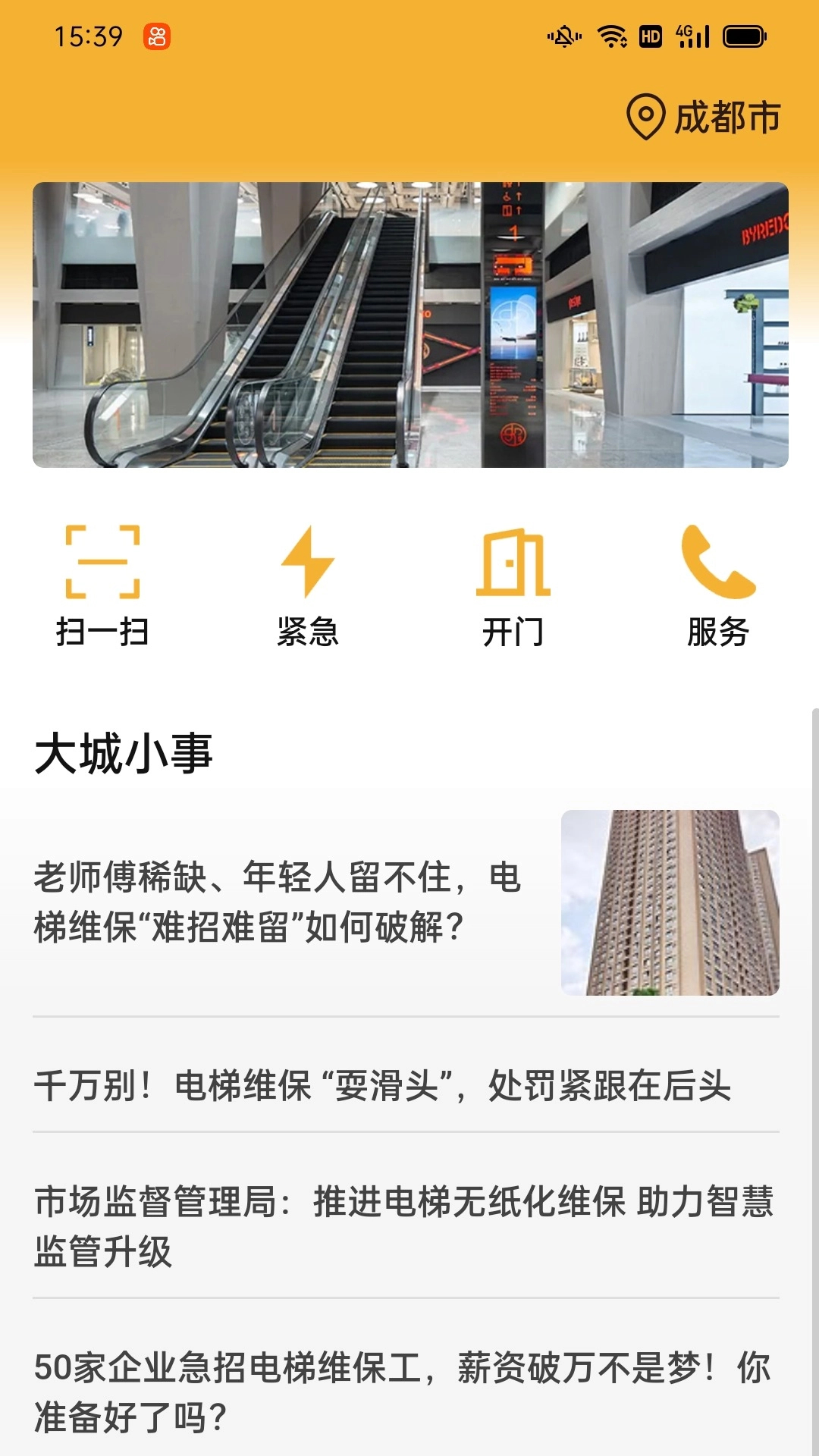This screenshot has width=819, height=1456.
Task: Open the escalator banner image
Action: tap(409, 325)
